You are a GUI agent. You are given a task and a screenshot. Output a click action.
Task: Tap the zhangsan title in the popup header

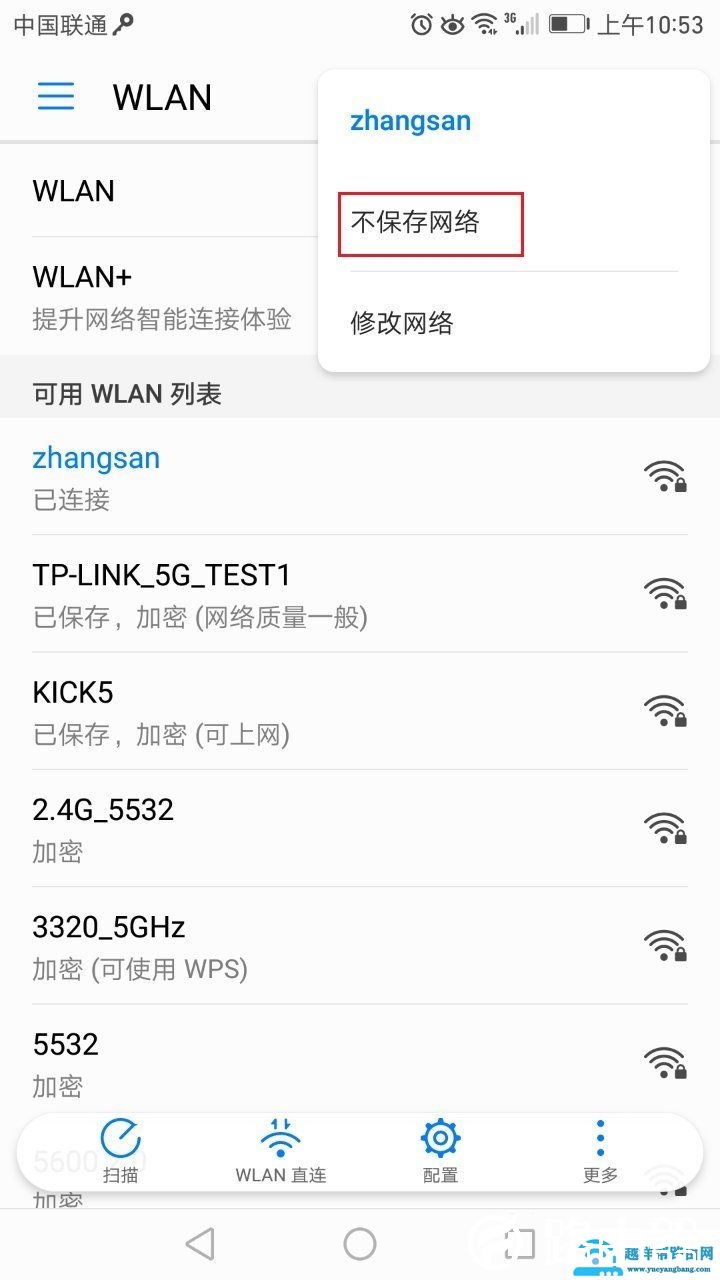410,120
